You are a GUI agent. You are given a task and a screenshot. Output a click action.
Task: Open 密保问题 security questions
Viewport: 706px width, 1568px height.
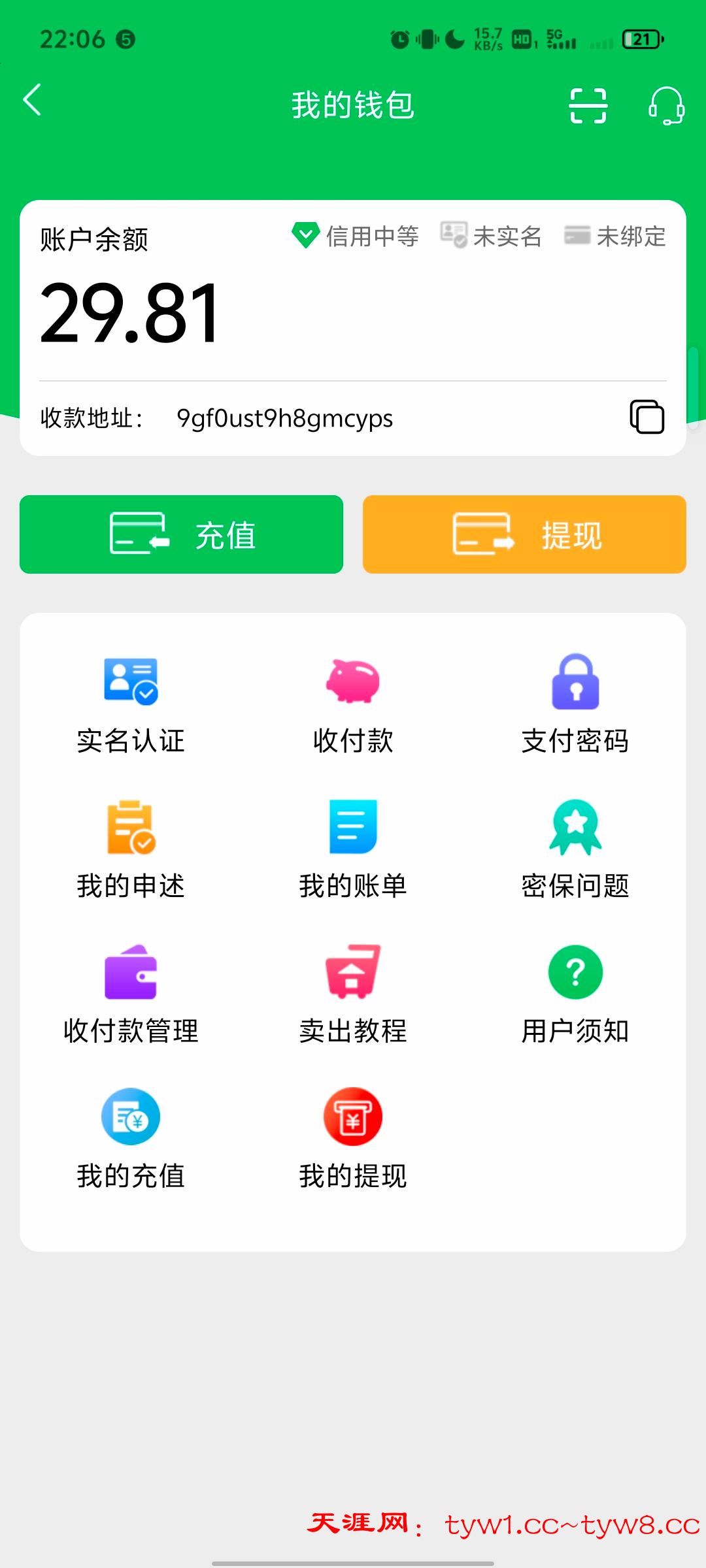(x=575, y=849)
